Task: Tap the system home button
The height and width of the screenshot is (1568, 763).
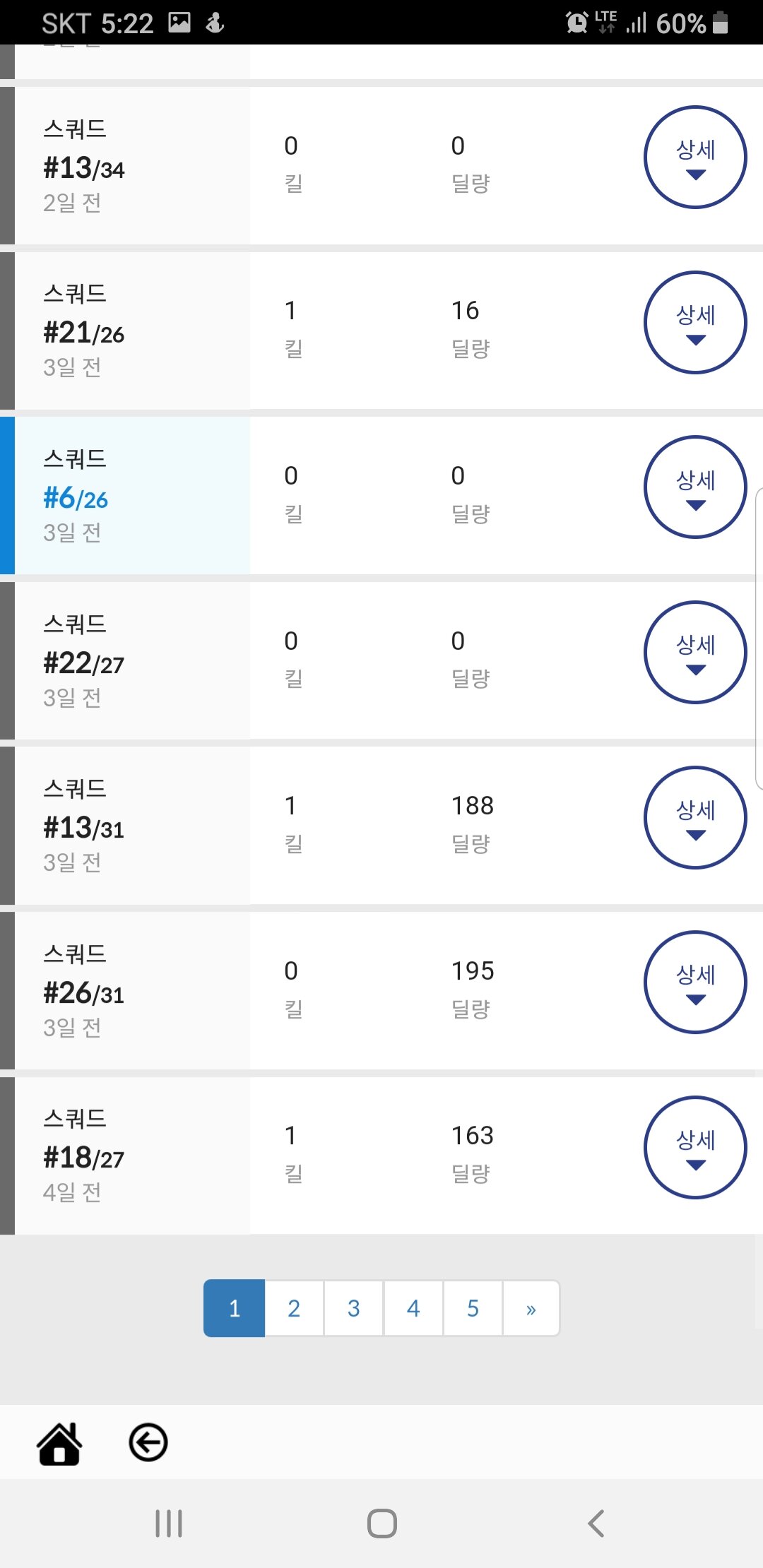Action: pyautogui.click(x=382, y=1524)
